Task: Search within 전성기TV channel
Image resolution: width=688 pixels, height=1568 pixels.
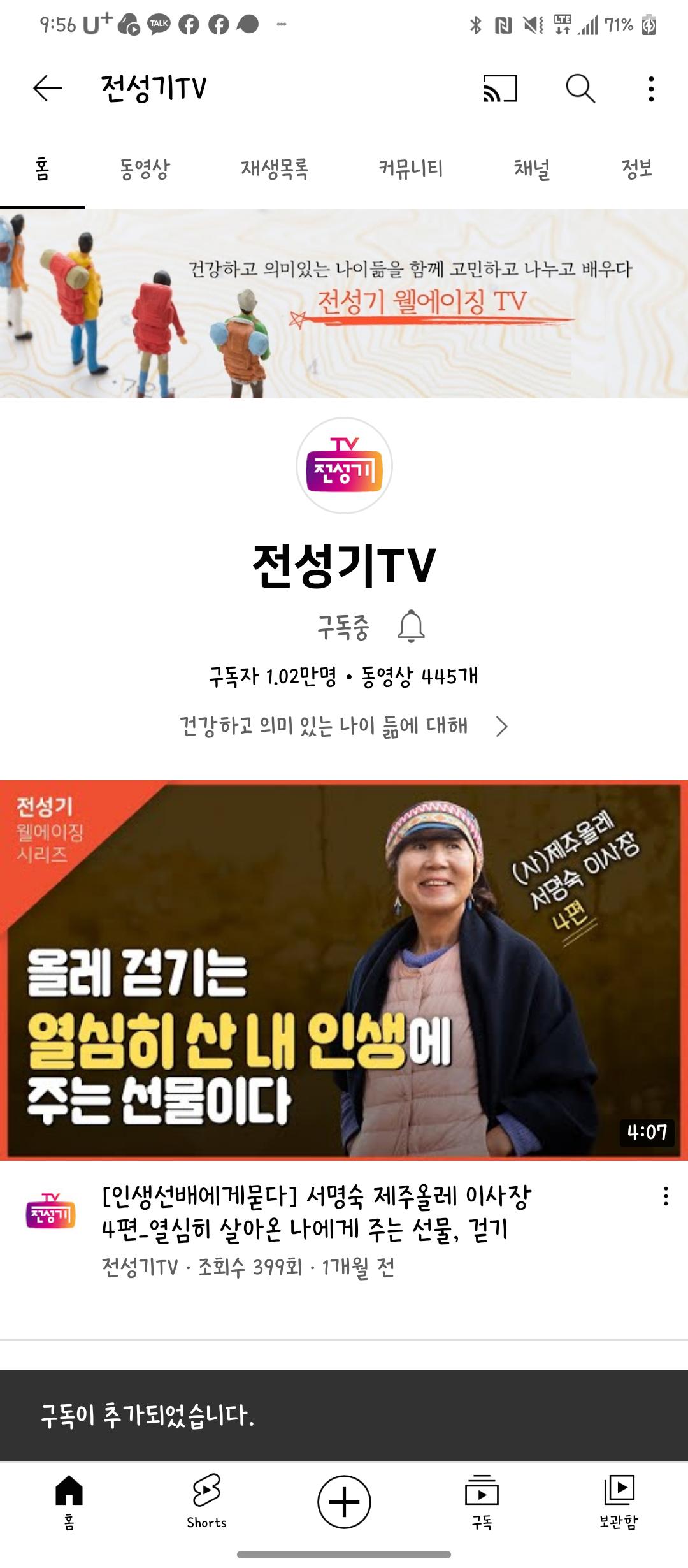Action: [x=580, y=88]
